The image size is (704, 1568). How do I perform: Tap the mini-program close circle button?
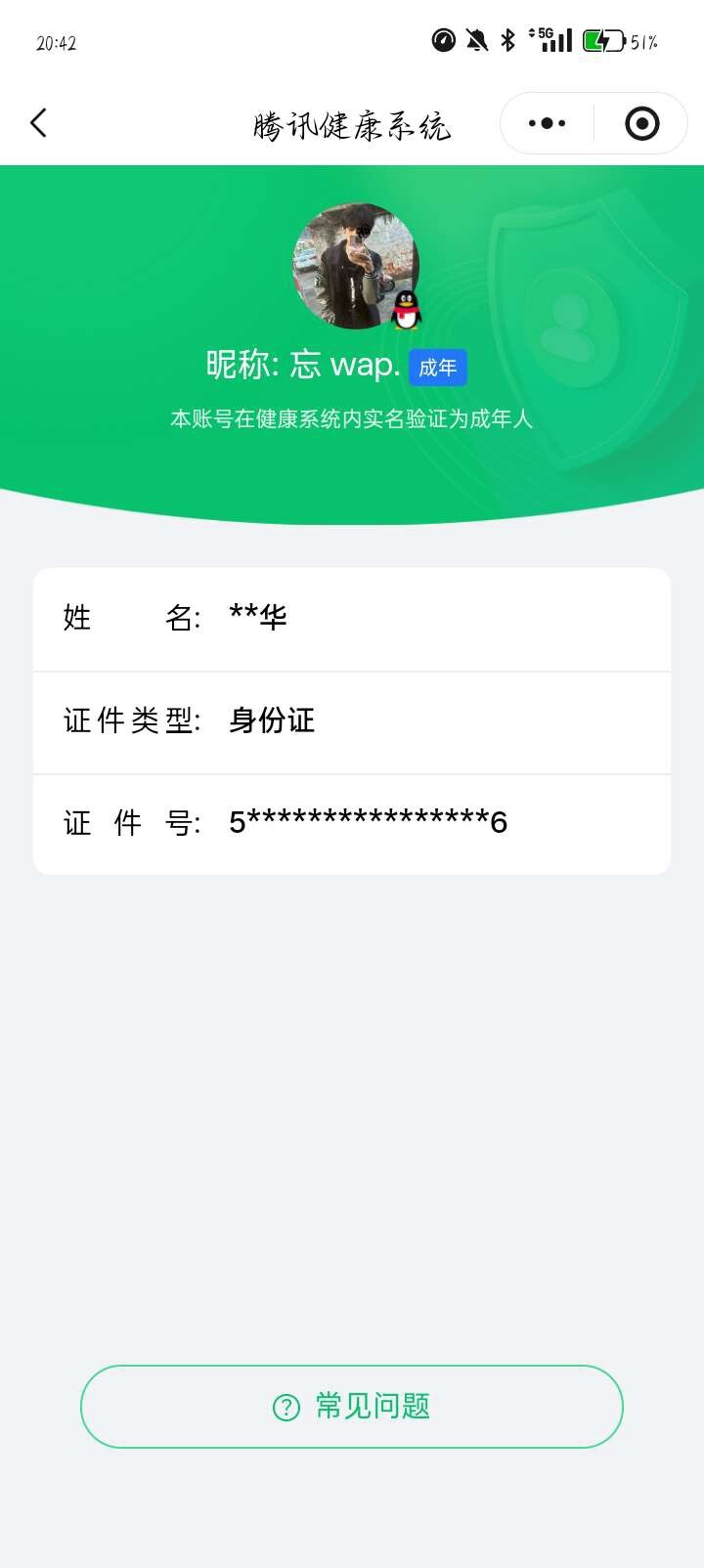pyautogui.click(x=642, y=123)
